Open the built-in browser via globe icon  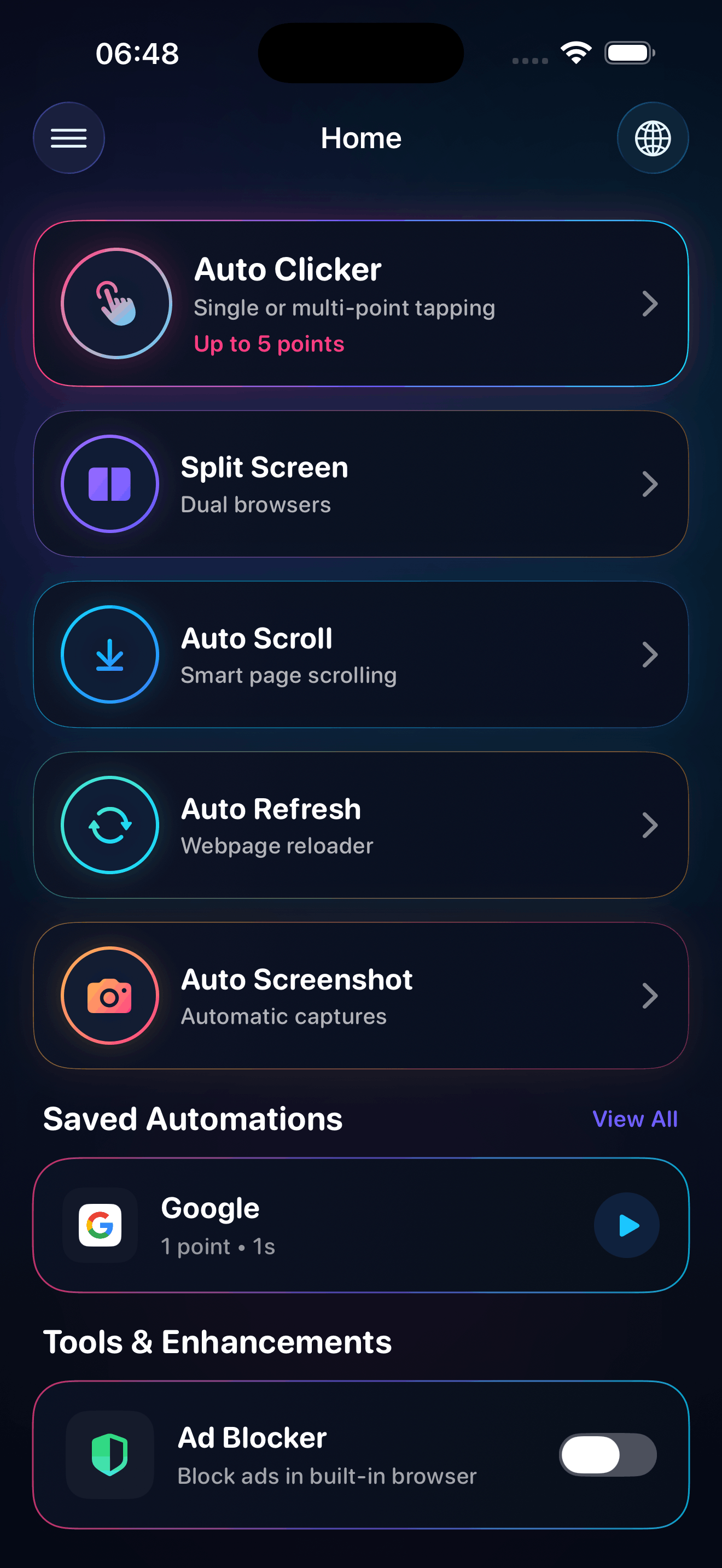[653, 138]
